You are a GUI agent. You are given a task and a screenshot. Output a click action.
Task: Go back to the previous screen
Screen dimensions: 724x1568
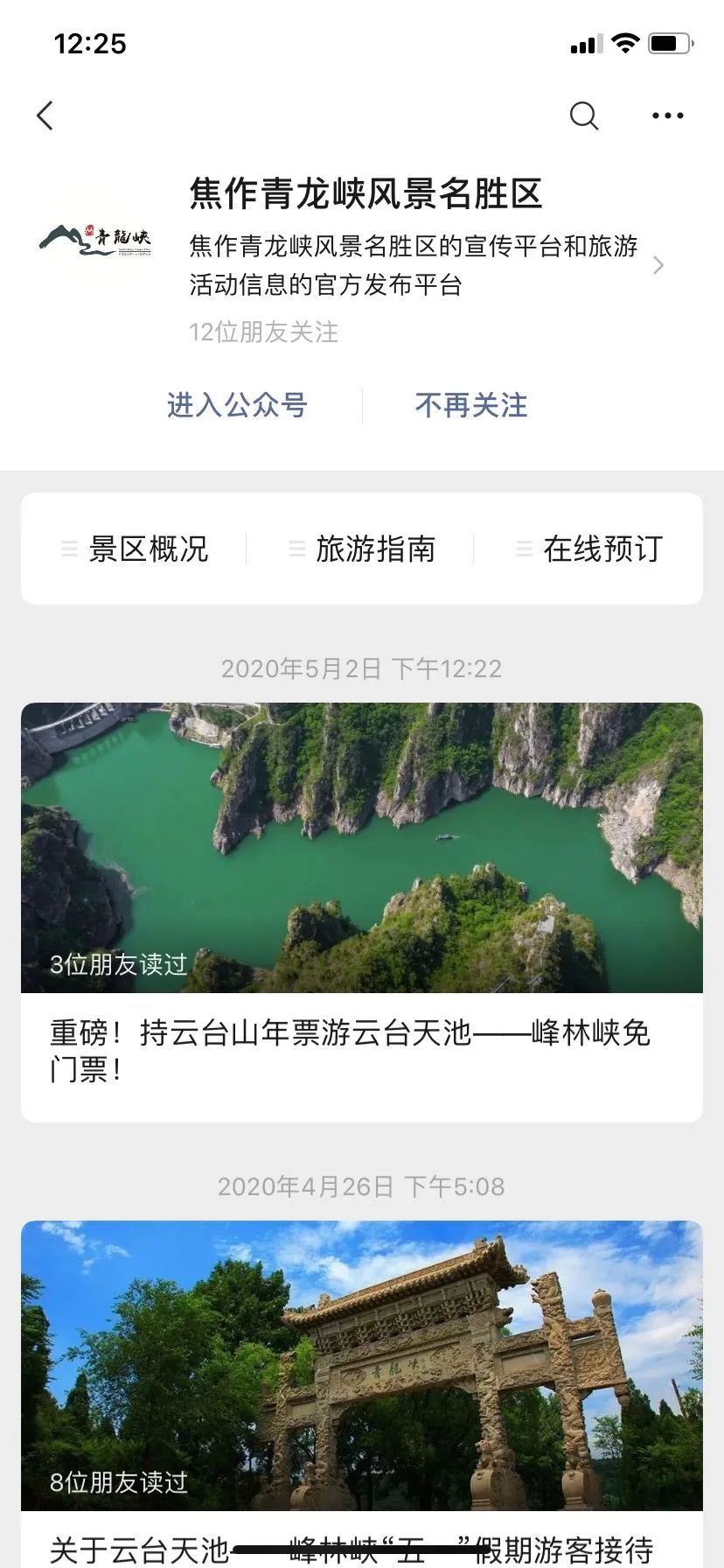point(45,115)
